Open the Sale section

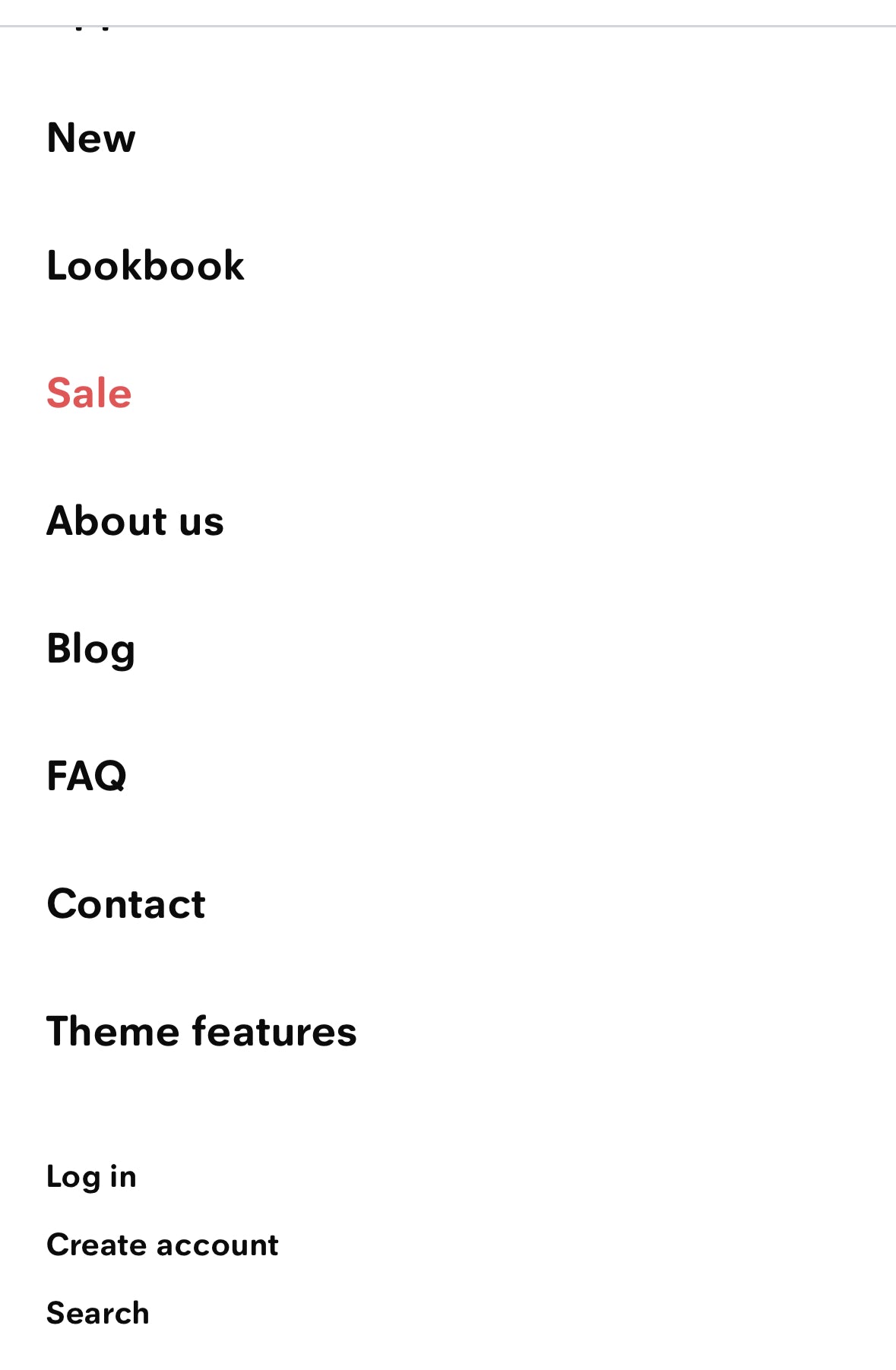89,394
